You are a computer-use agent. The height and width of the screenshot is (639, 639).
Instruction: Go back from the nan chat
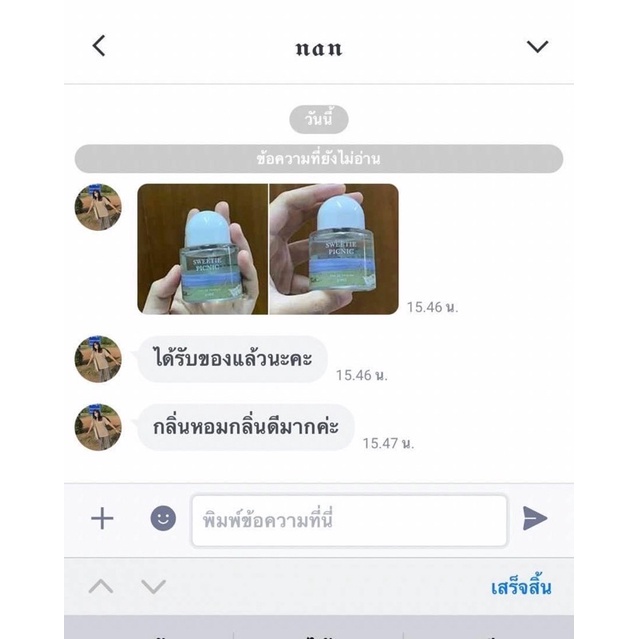(99, 46)
